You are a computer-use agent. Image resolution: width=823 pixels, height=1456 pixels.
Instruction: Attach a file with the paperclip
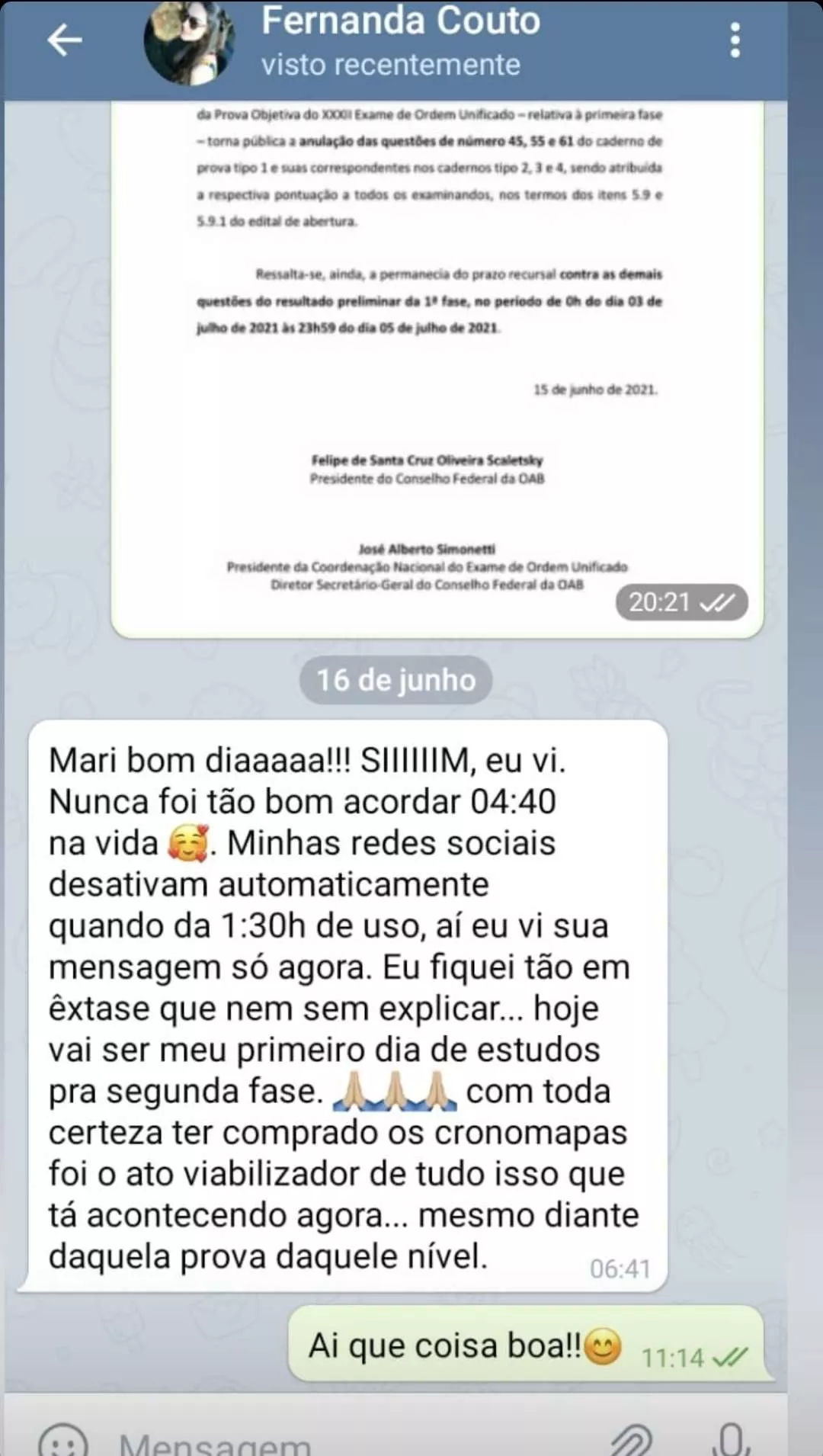tap(632, 1441)
